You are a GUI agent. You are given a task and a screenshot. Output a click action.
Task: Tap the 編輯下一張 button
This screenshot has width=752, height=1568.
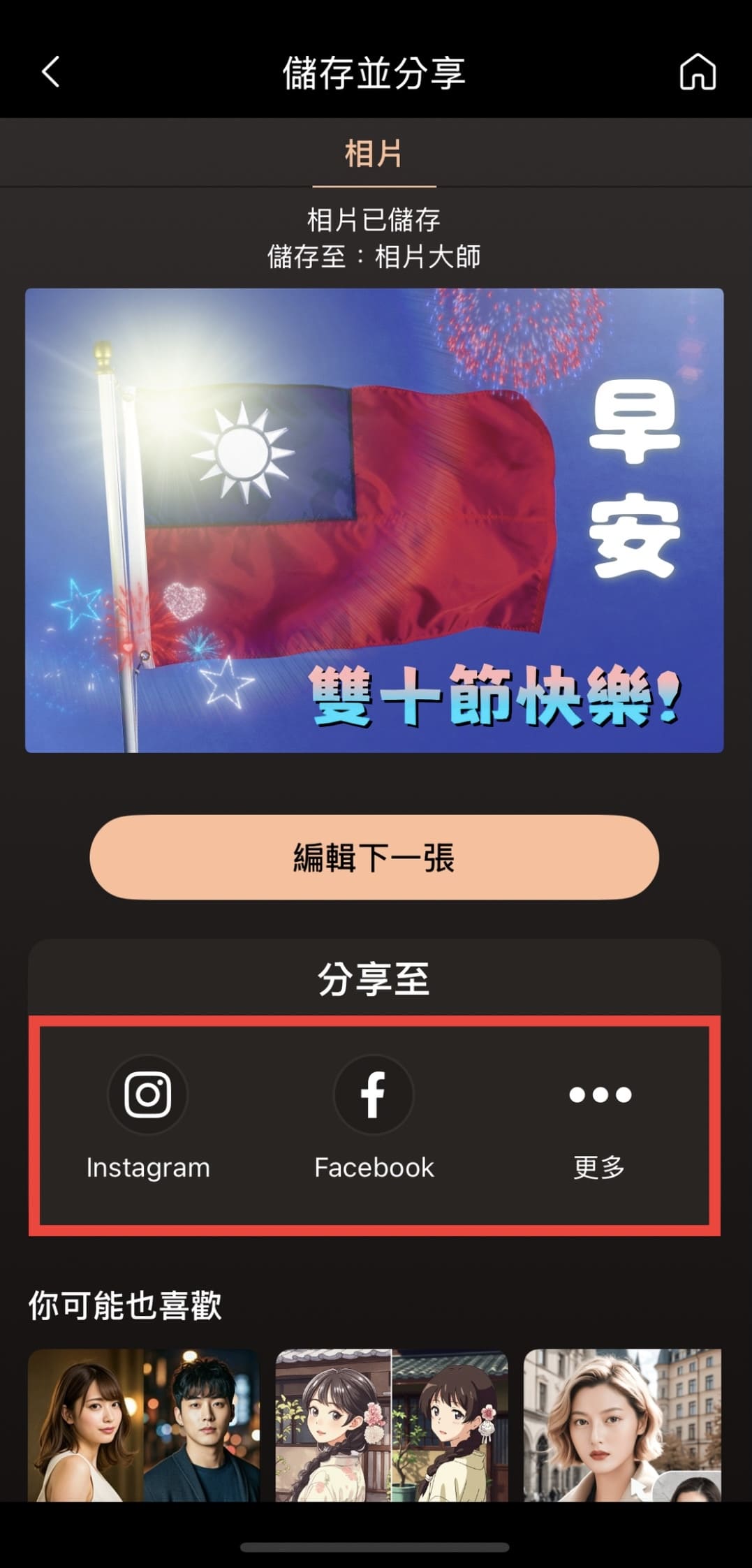click(374, 858)
